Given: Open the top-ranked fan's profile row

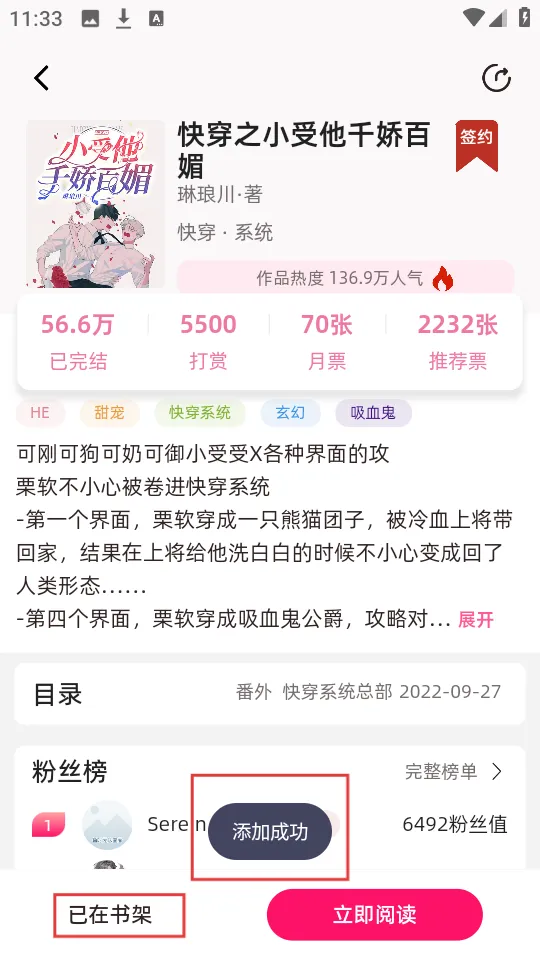Looking at the screenshot, I should (x=270, y=825).
